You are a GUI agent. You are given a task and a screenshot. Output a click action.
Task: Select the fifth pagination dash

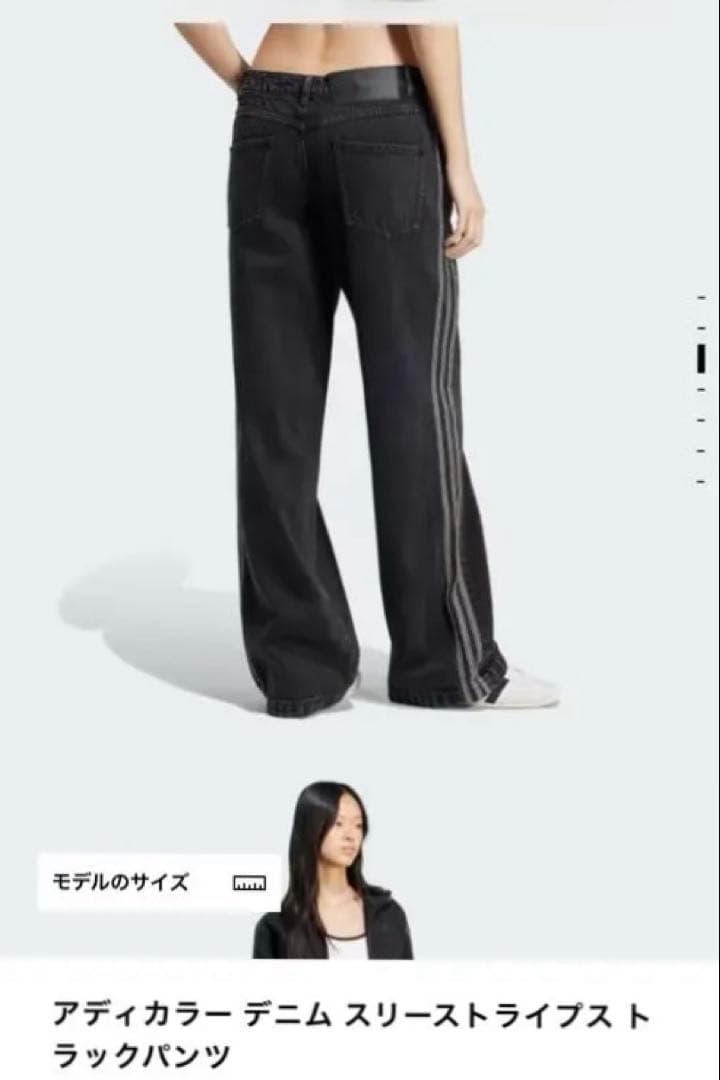pos(701,419)
